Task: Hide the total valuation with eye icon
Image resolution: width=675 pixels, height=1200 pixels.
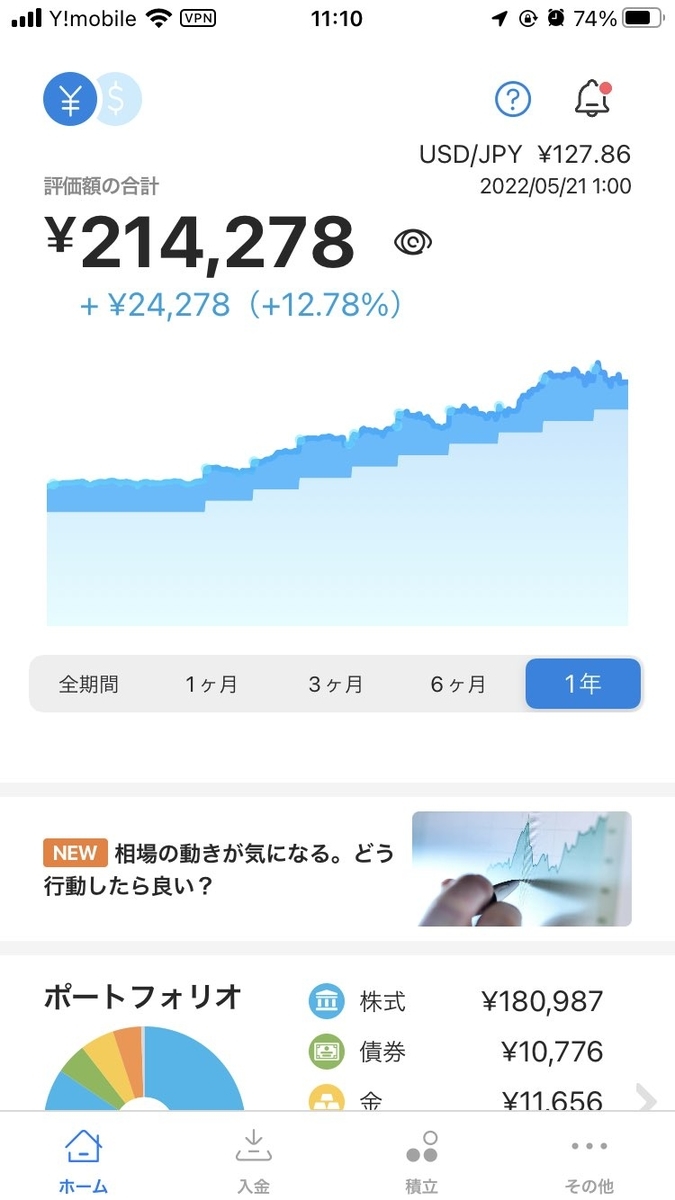Action: 412,241
